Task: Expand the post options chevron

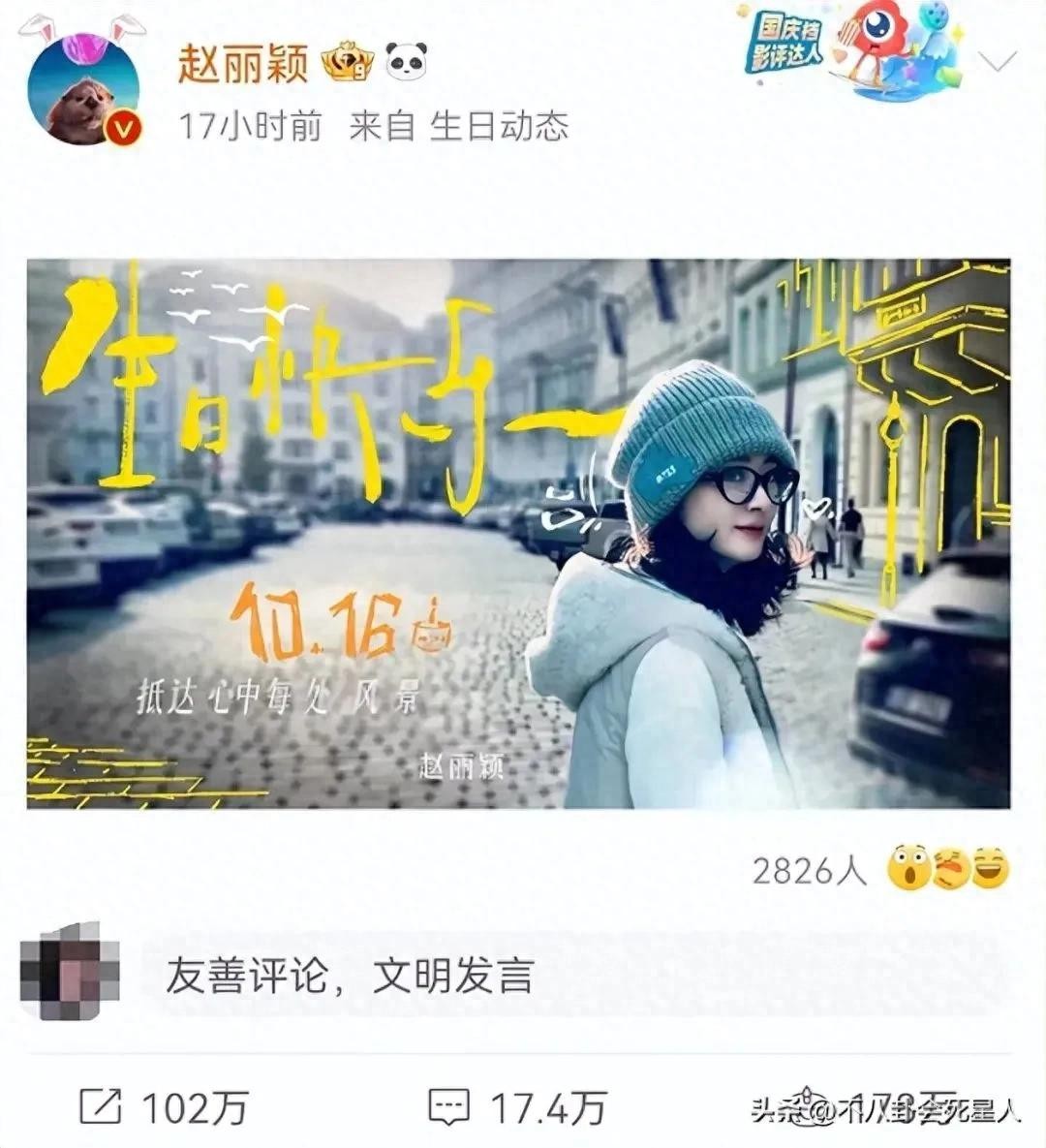Action: click(x=997, y=63)
